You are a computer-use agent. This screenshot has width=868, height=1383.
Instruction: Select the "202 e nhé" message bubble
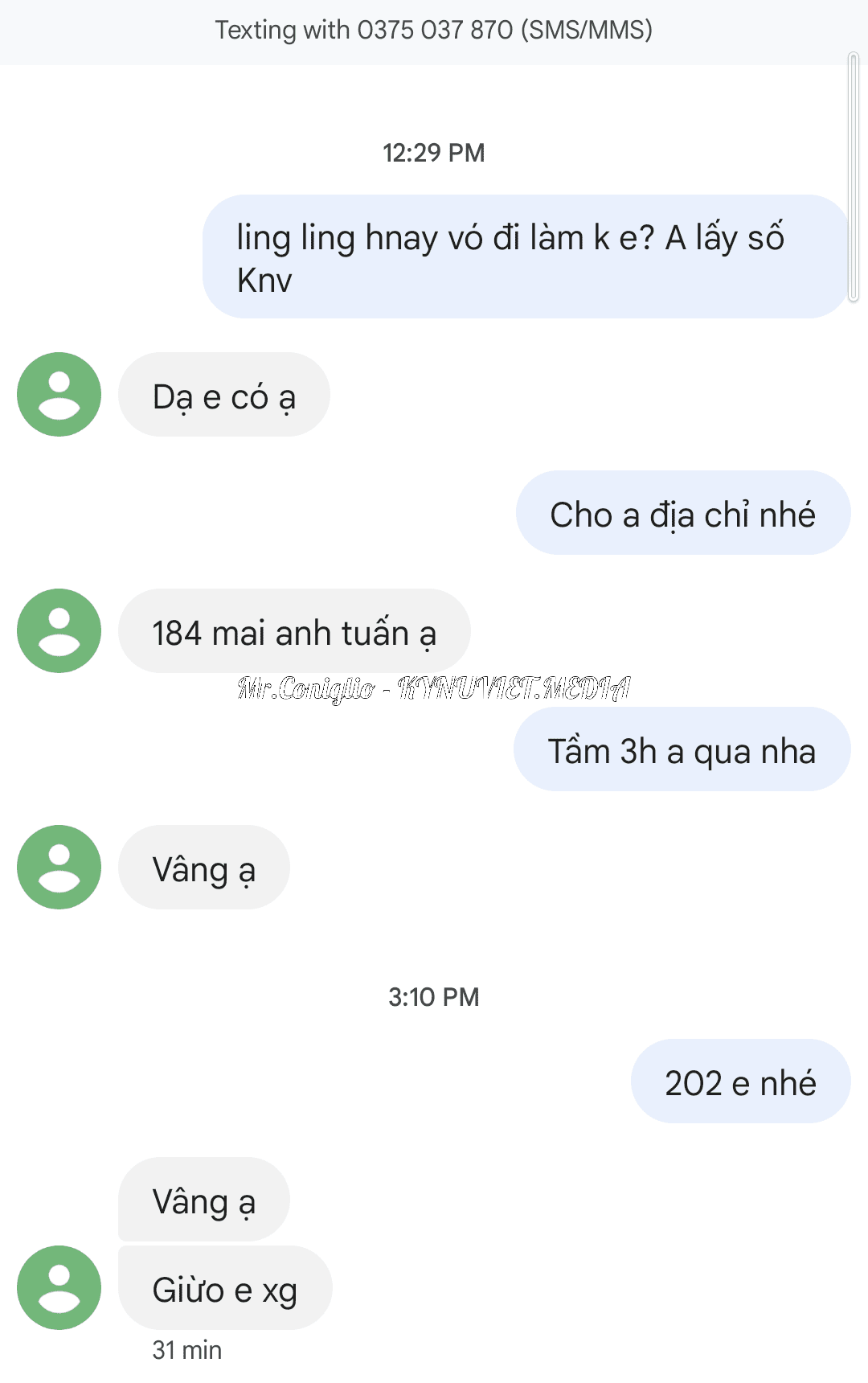(x=740, y=1081)
